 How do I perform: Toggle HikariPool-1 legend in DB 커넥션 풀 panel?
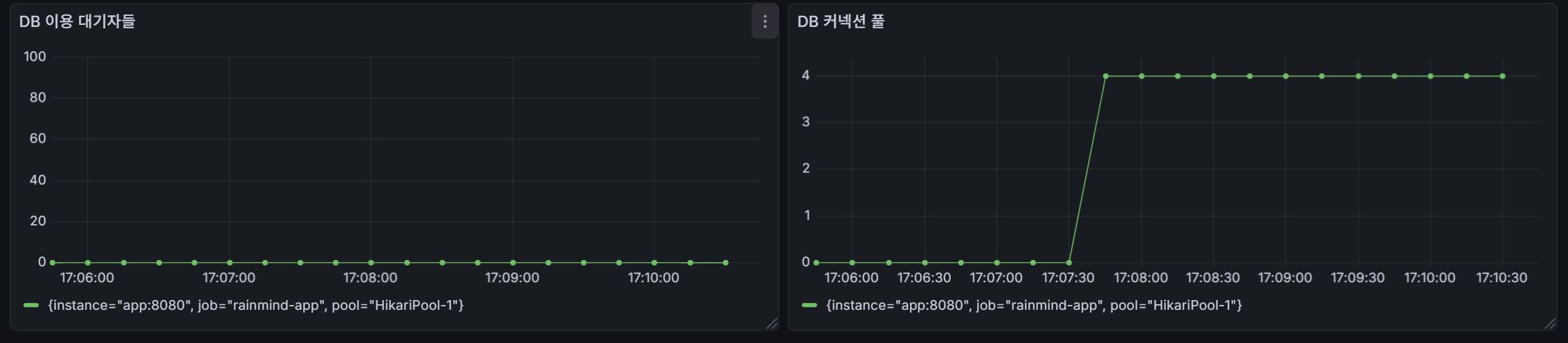point(1034,305)
